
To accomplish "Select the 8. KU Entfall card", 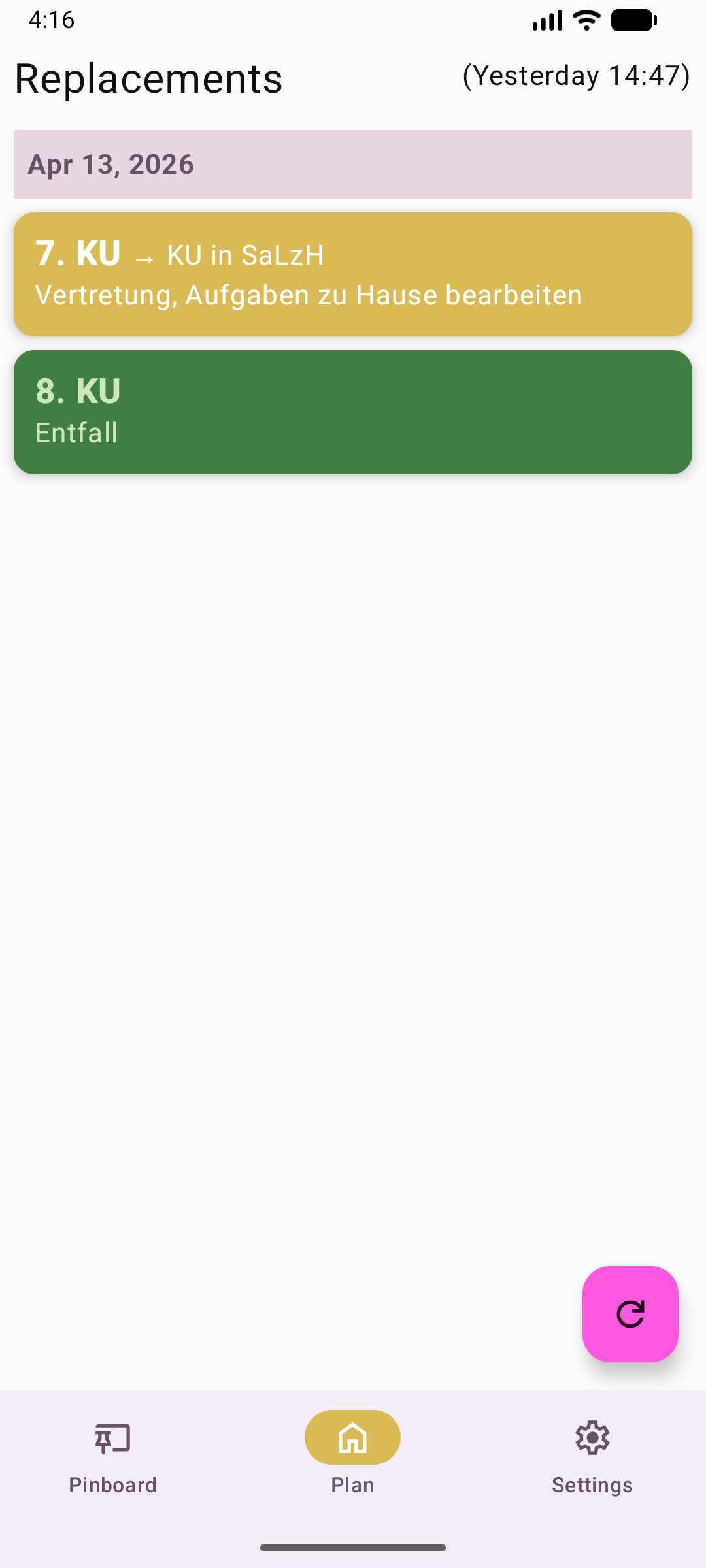I will 353,412.
